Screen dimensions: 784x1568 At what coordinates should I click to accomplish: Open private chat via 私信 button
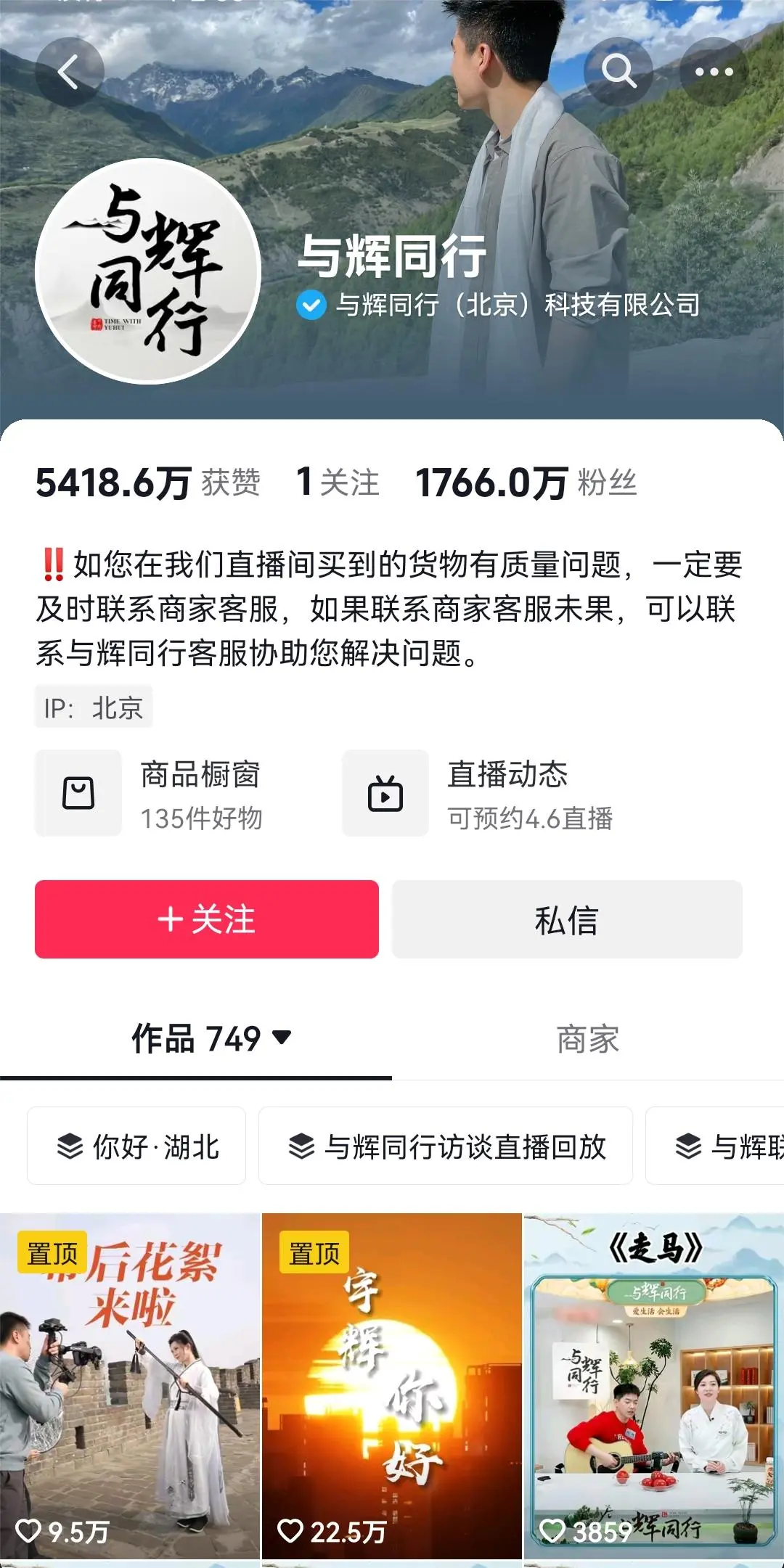(x=568, y=919)
